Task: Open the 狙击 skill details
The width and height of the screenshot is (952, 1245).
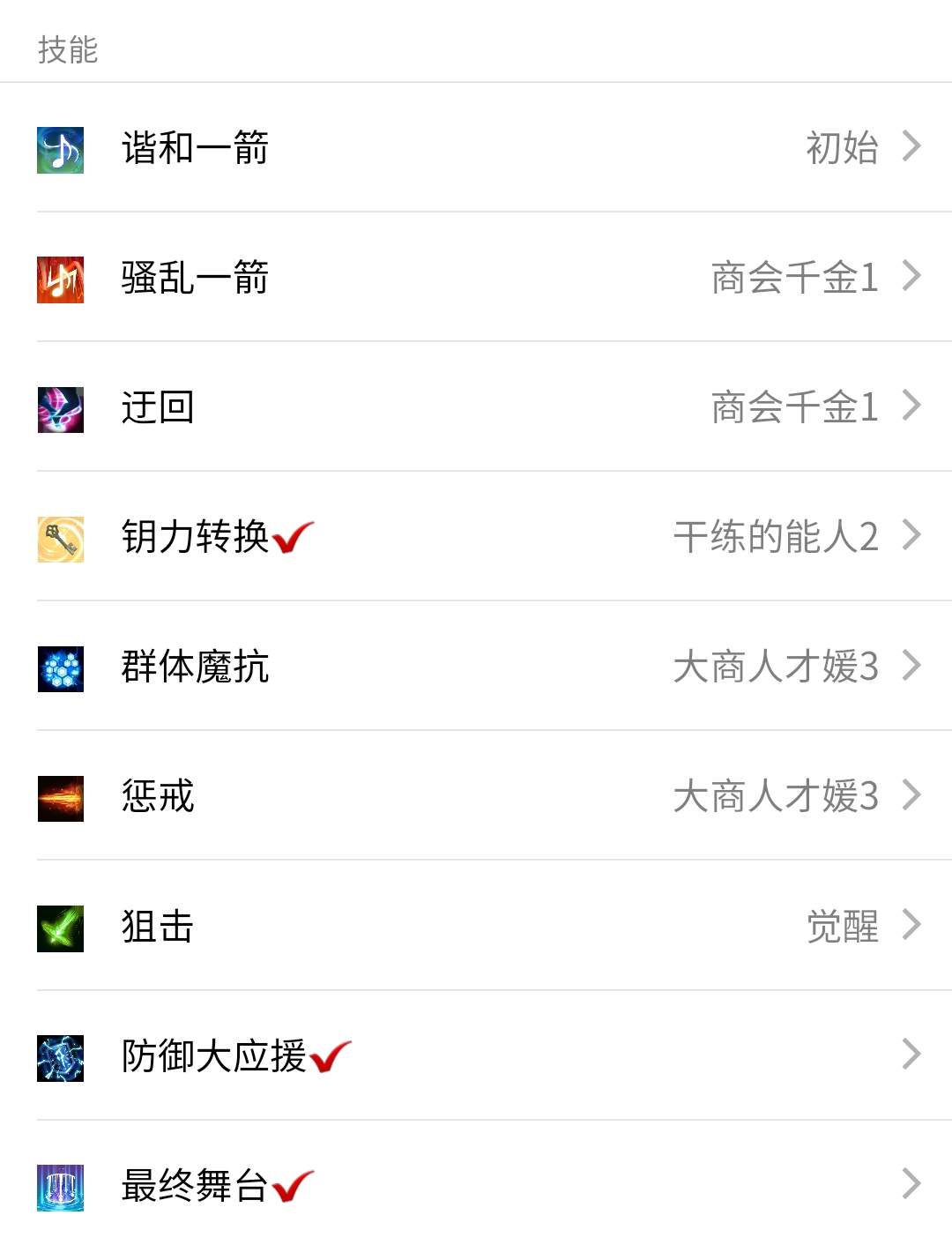Action: [x=476, y=926]
